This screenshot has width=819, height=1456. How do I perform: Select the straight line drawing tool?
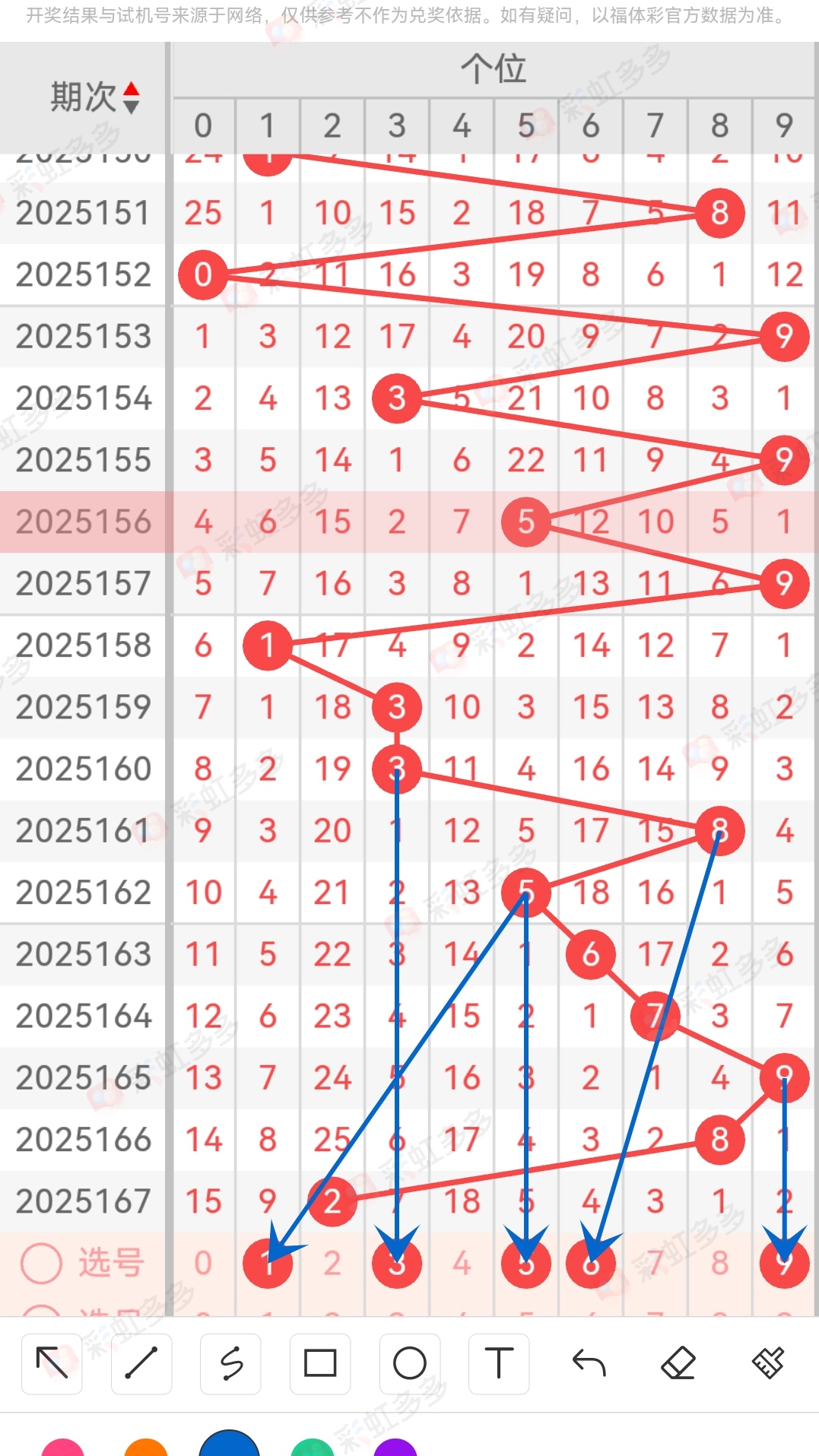click(141, 1365)
